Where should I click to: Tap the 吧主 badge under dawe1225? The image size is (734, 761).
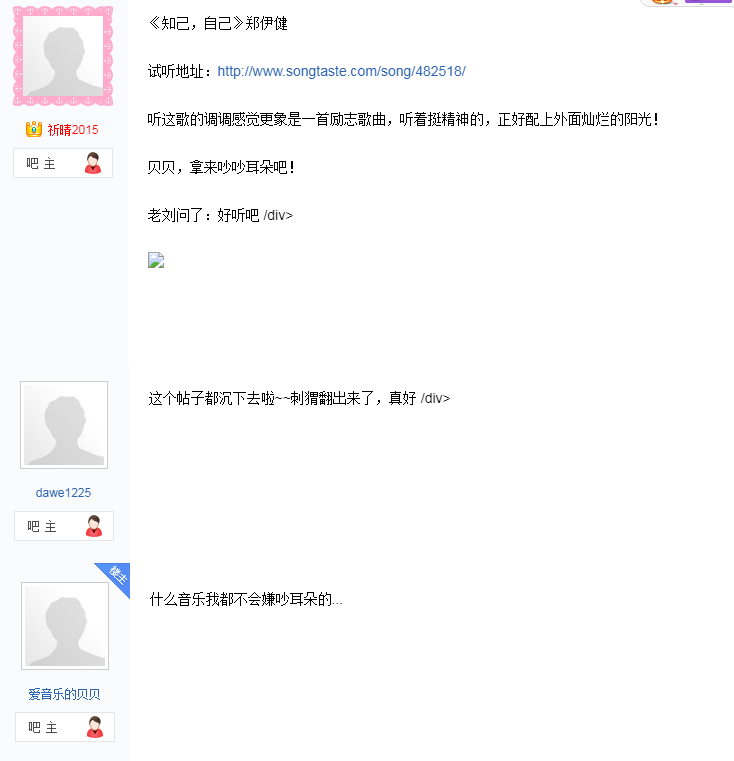pos(64,526)
